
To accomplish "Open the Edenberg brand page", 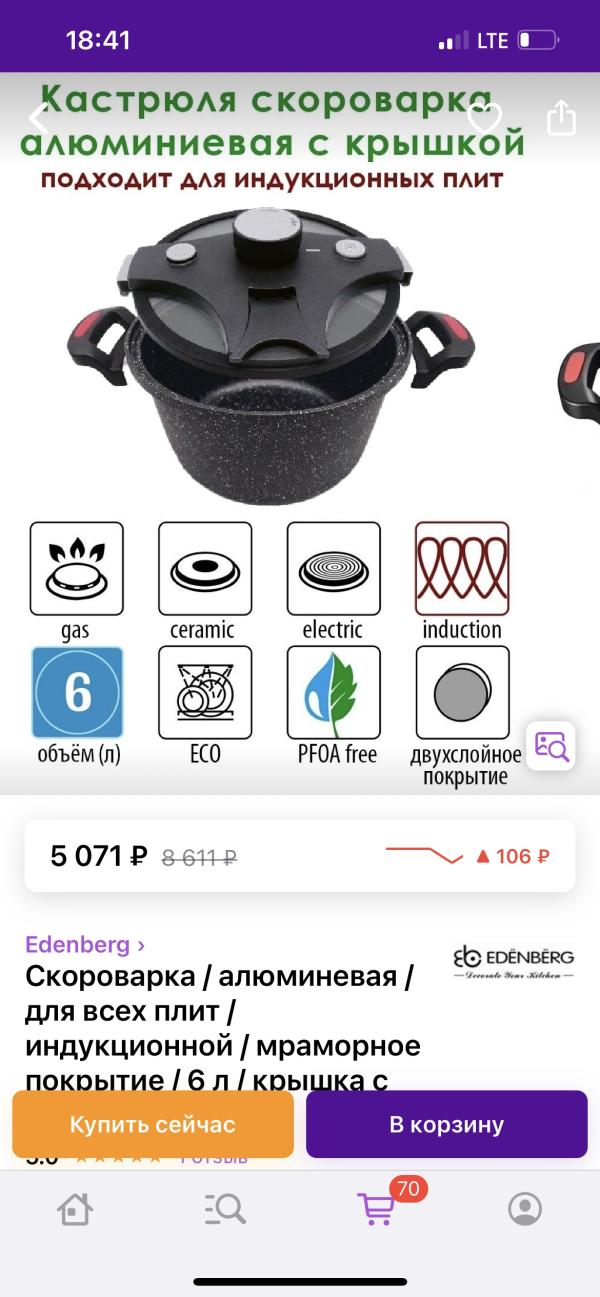I will [85, 944].
